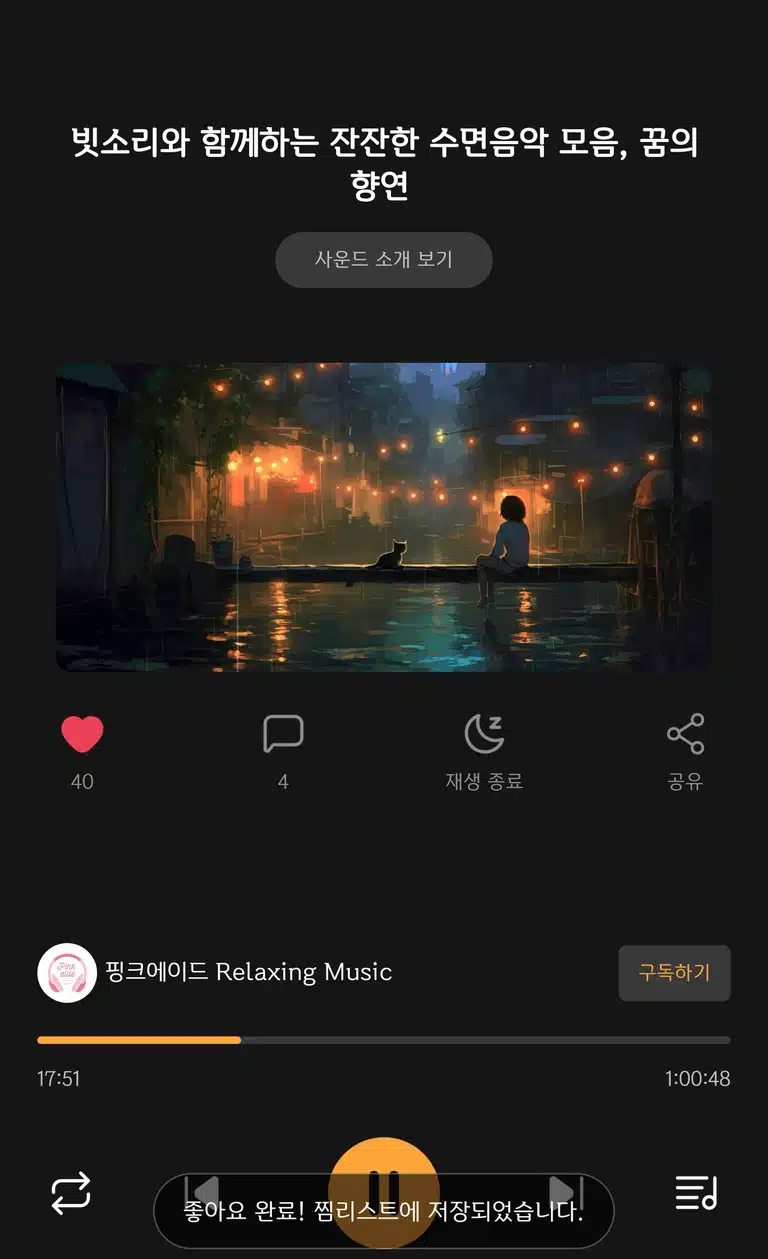Share this sound via 공유
This screenshot has width=768, height=1259.
(686, 735)
